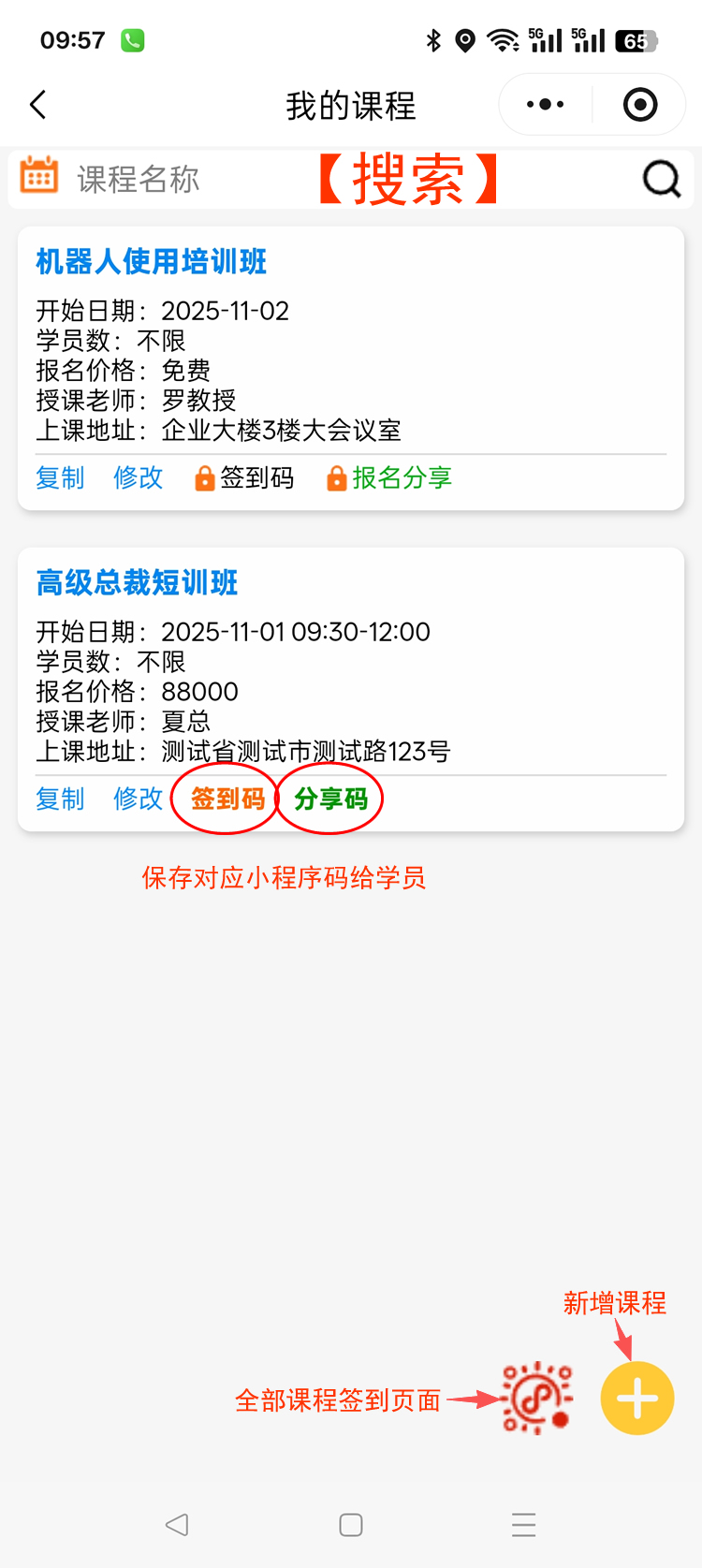
Task: Open the mini program overflow menu
Action: 546,105
